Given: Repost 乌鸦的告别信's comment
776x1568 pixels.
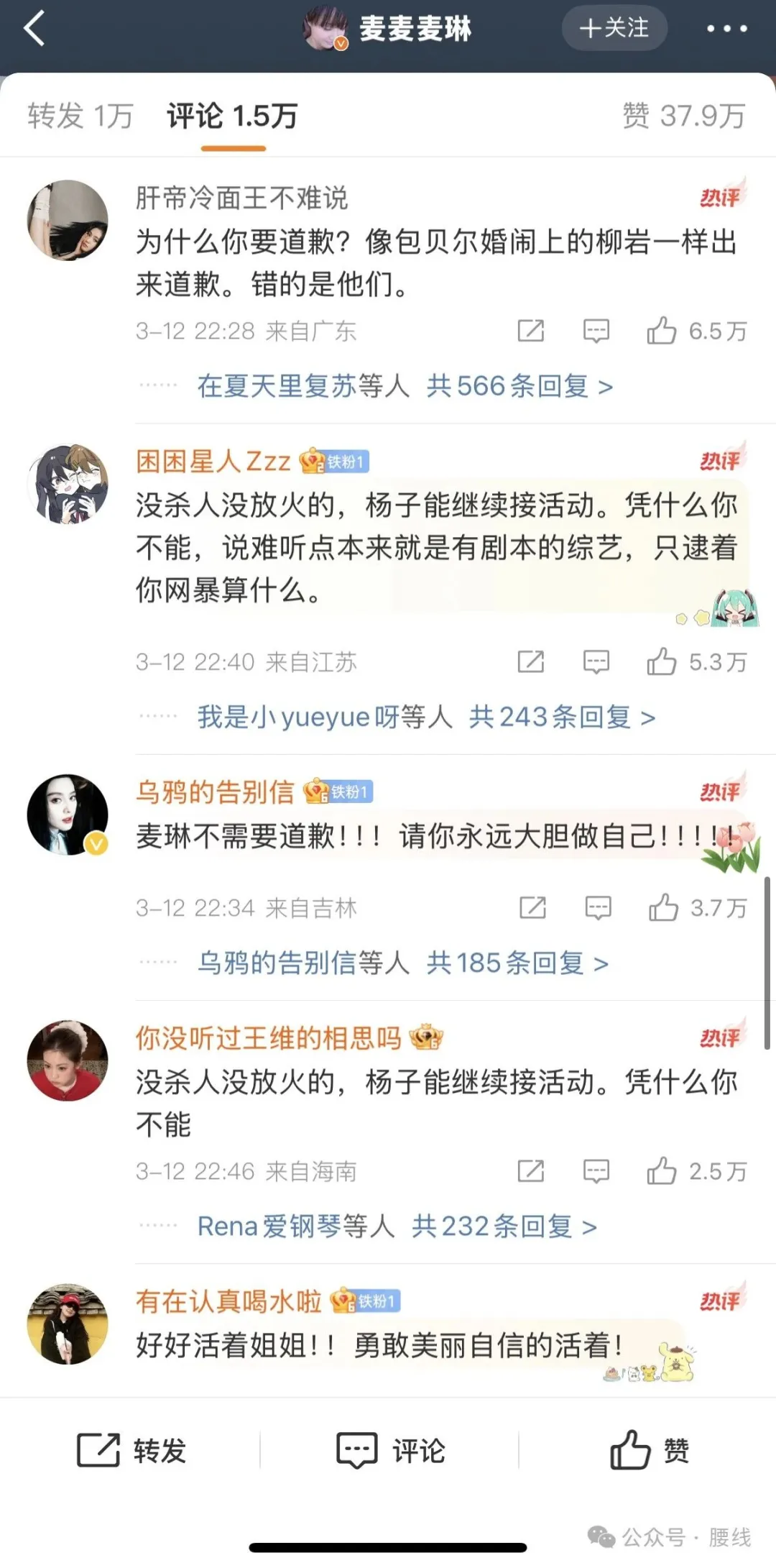Looking at the screenshot, I should [x=532, y=907].
